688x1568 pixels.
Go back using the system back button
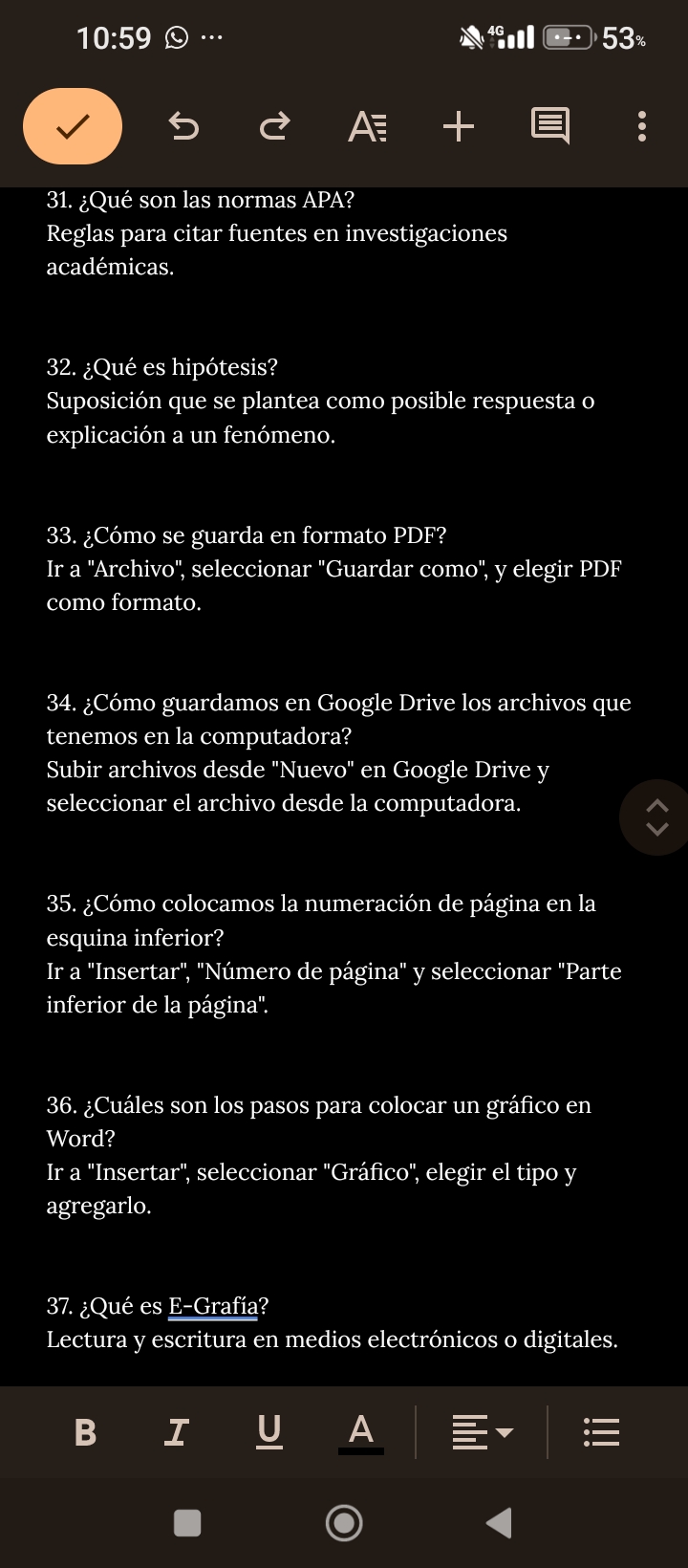tap(499, 1523)
